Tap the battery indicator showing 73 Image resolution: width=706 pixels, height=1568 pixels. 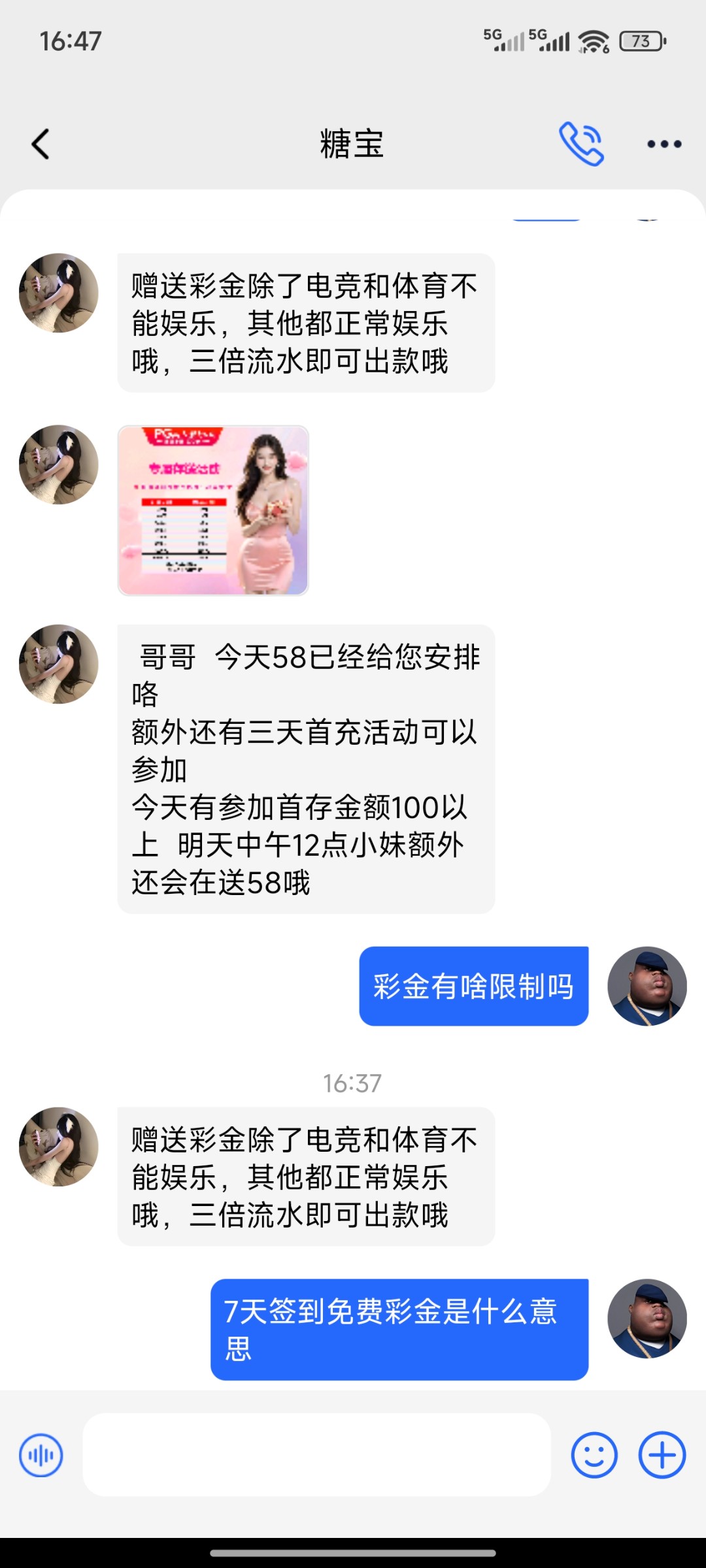coord(639,41)
